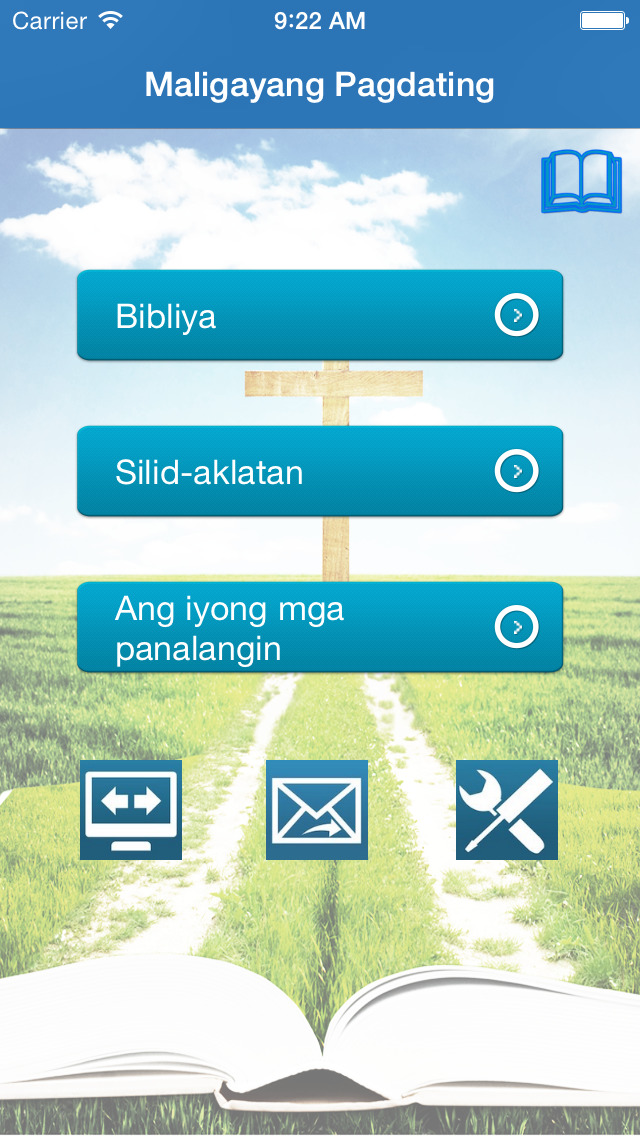Open the Bibliya section

[320, 315]
